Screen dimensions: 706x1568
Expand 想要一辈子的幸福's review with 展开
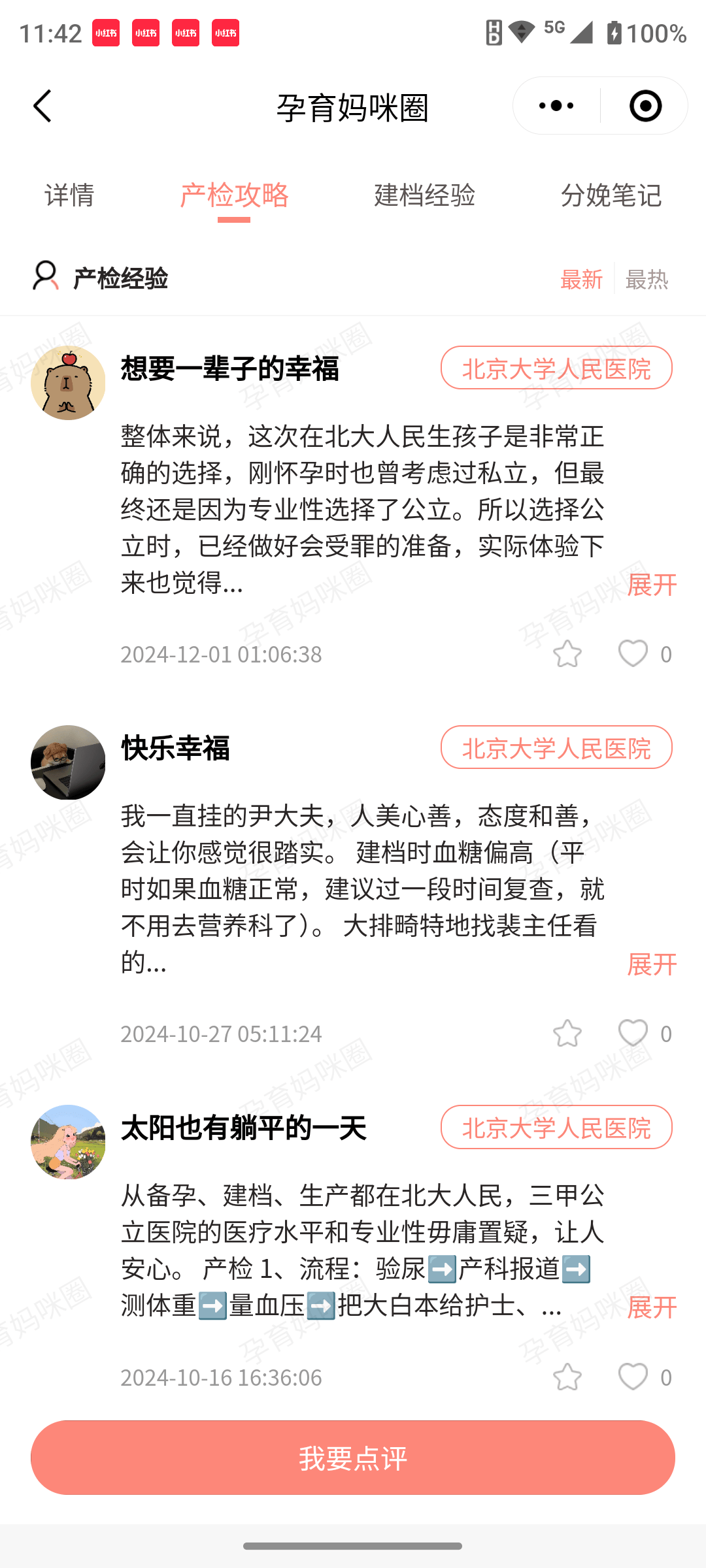click(652, 584)
